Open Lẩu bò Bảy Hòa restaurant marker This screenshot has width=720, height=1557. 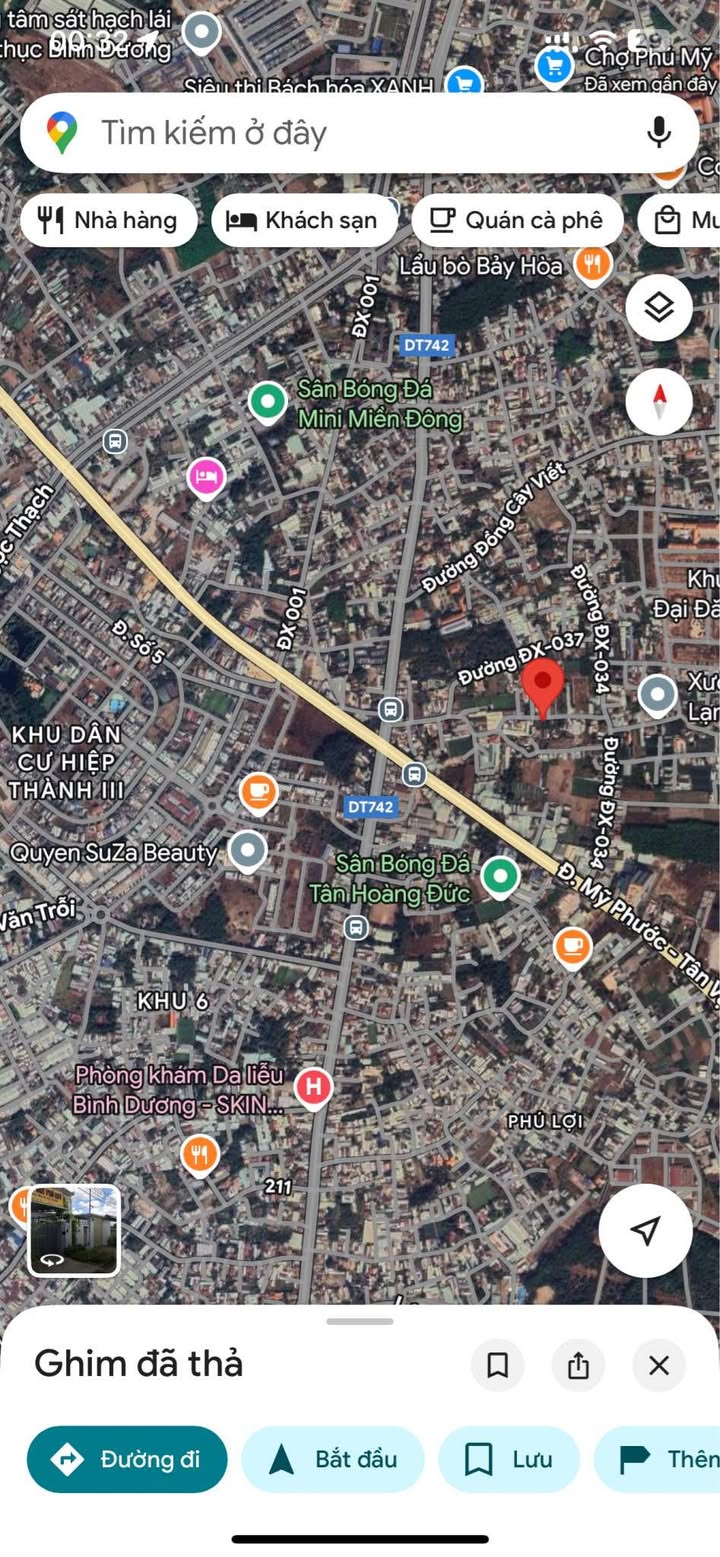pos(593,265)
